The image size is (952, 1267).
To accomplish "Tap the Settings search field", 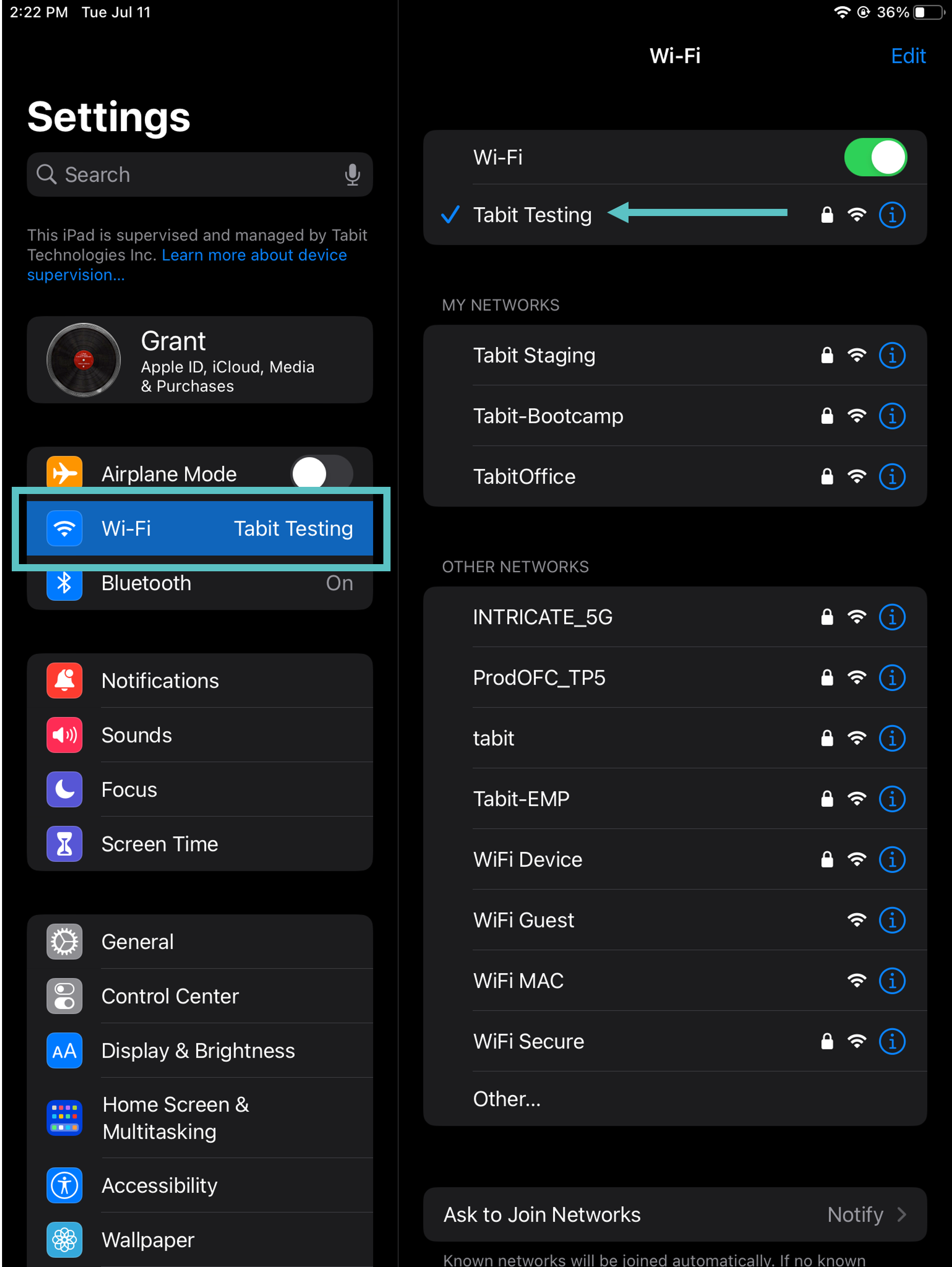I will pos(189,175).
